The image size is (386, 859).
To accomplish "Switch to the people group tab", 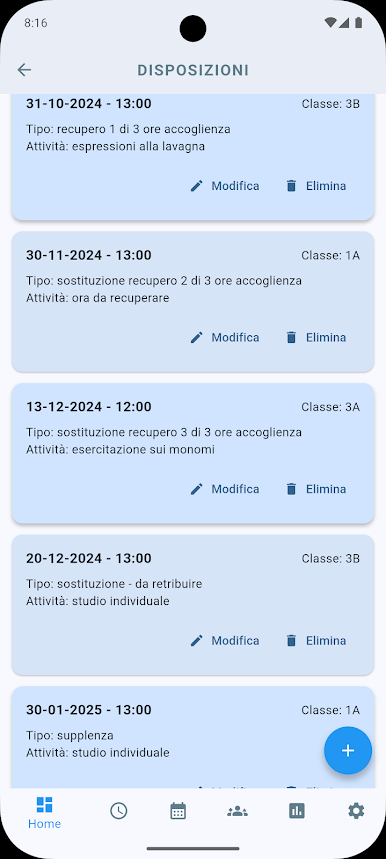I will click(x=237, y=810).
